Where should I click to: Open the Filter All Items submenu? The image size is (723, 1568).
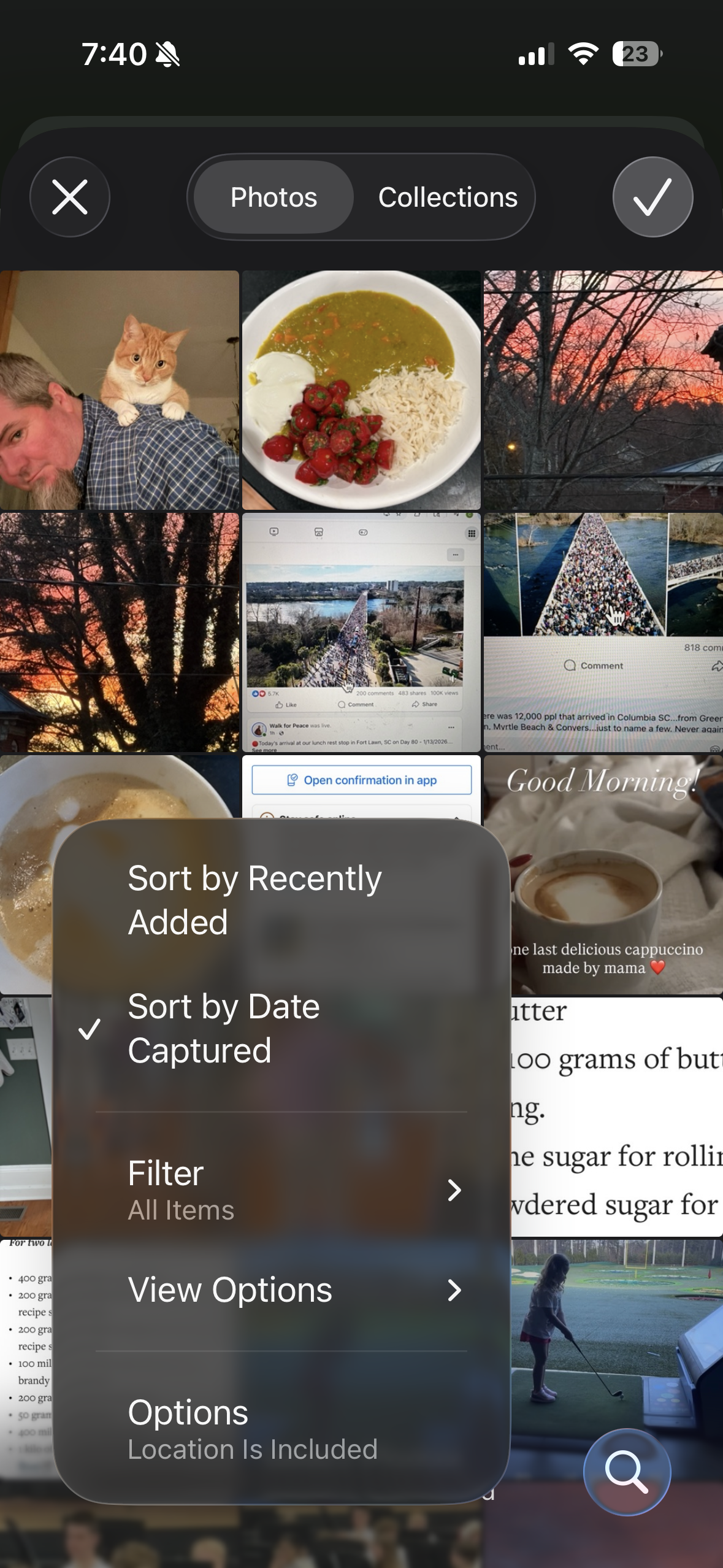(281, 1190)
